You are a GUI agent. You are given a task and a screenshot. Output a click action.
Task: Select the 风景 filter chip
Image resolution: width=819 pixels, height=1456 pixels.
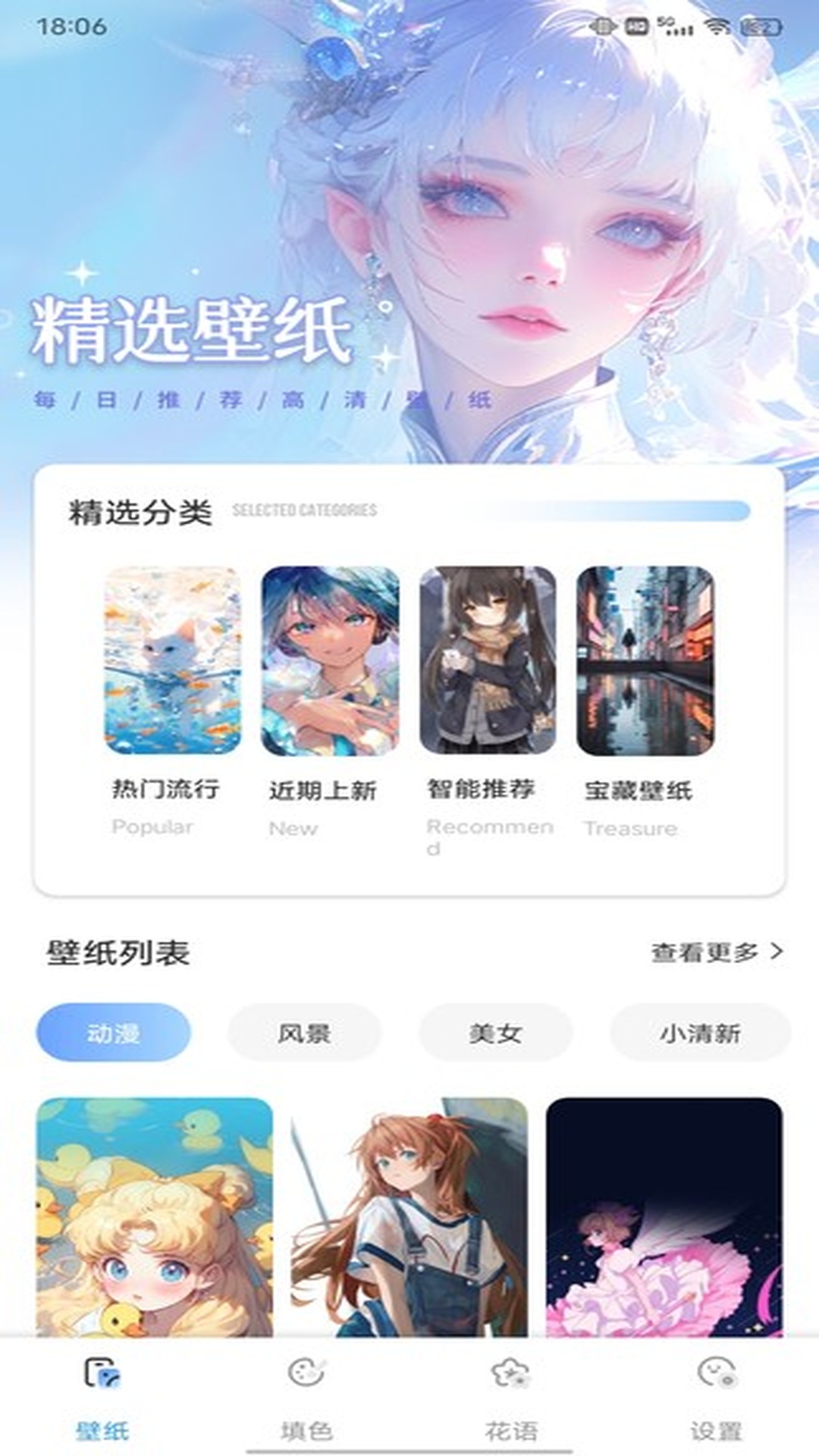tap(304, 1033)
